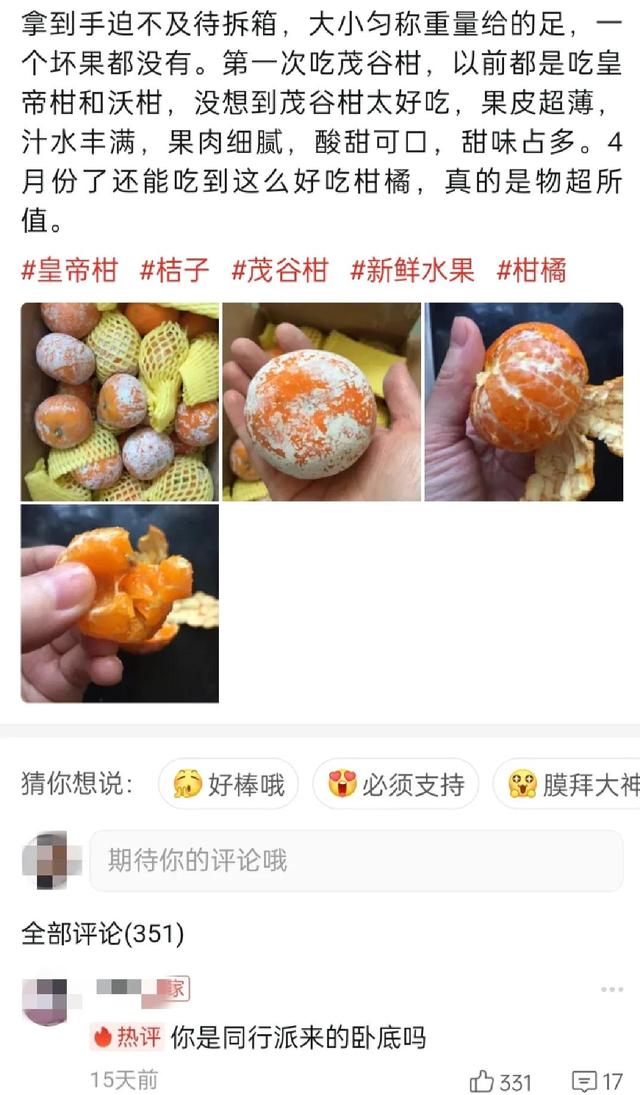Screen dimensions: 640x1095
Task: Open the overflow menu on the hot comment
Action: coord(611,989)
